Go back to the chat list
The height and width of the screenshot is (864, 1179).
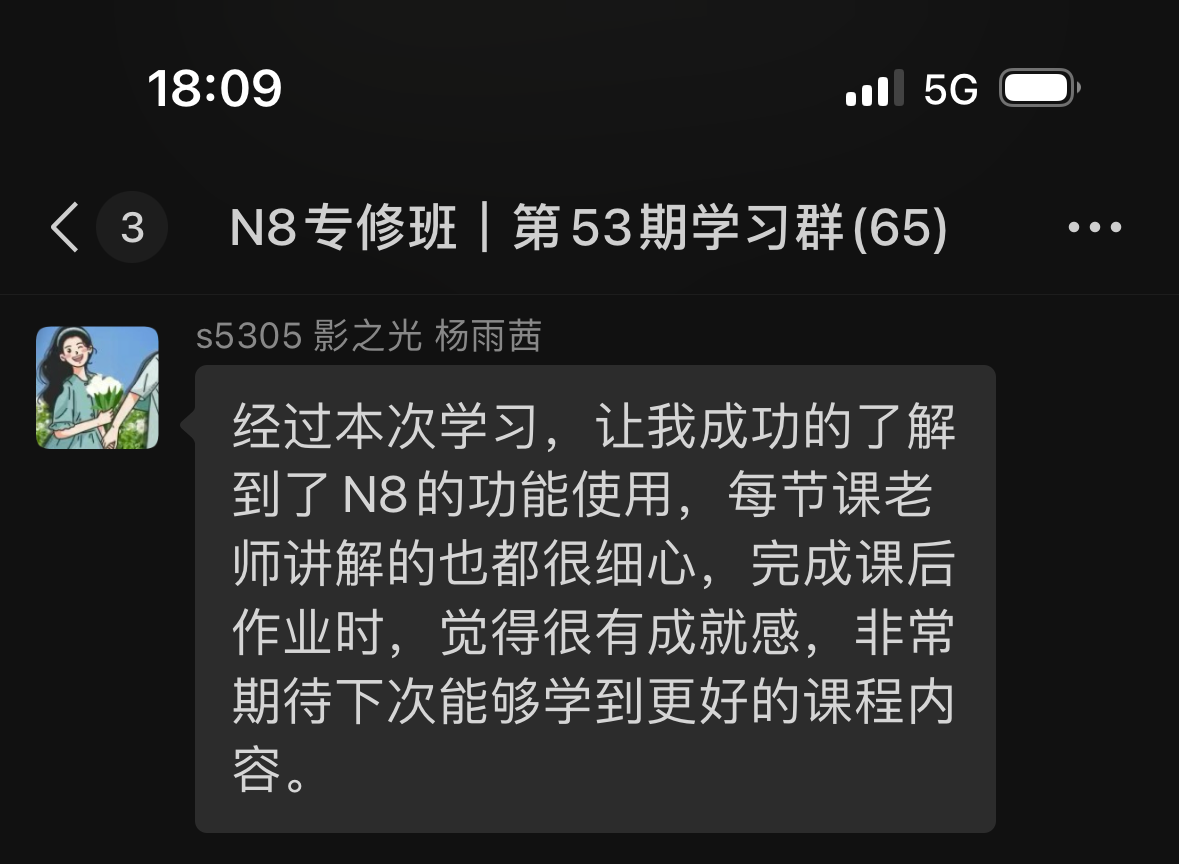[65, 228]
